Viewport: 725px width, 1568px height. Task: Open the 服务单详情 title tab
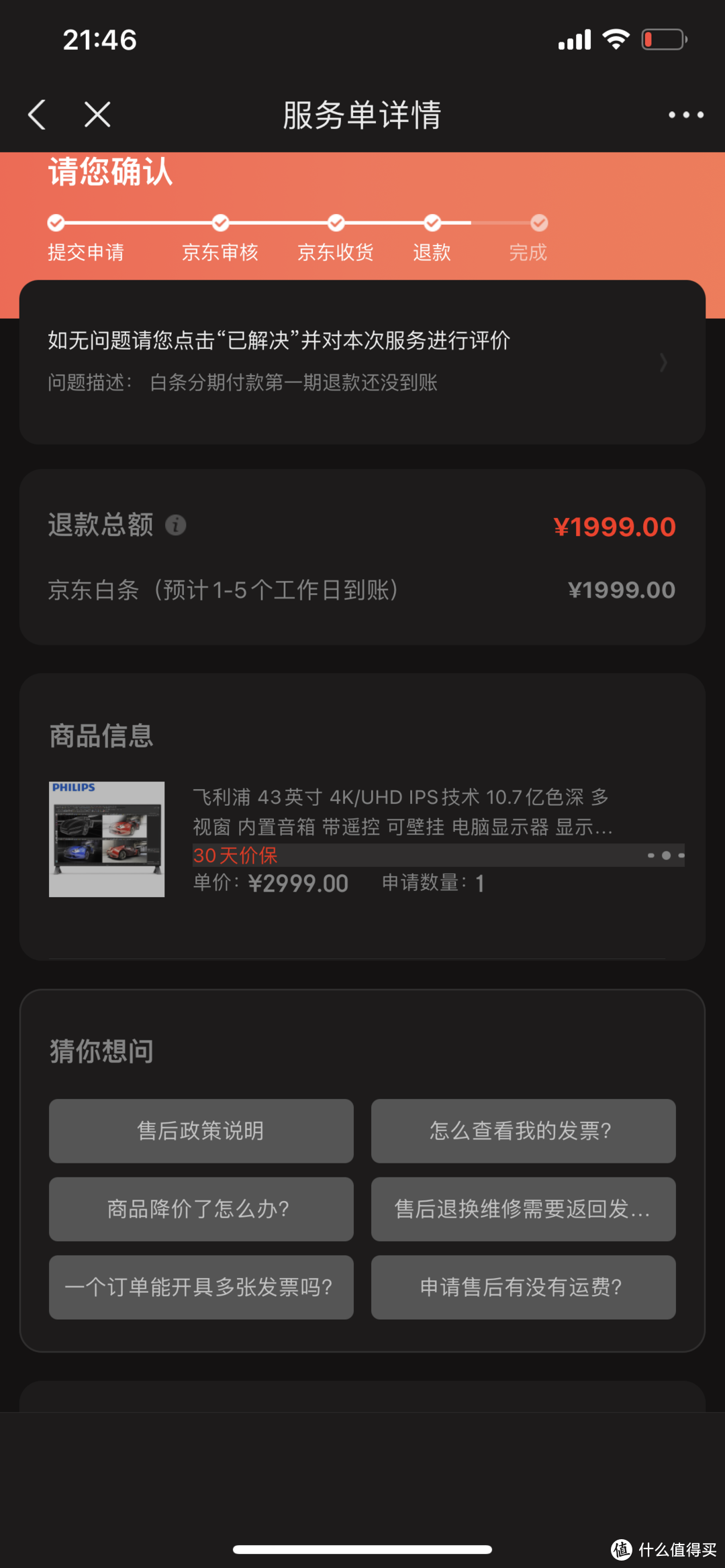(x=362, y=114)
